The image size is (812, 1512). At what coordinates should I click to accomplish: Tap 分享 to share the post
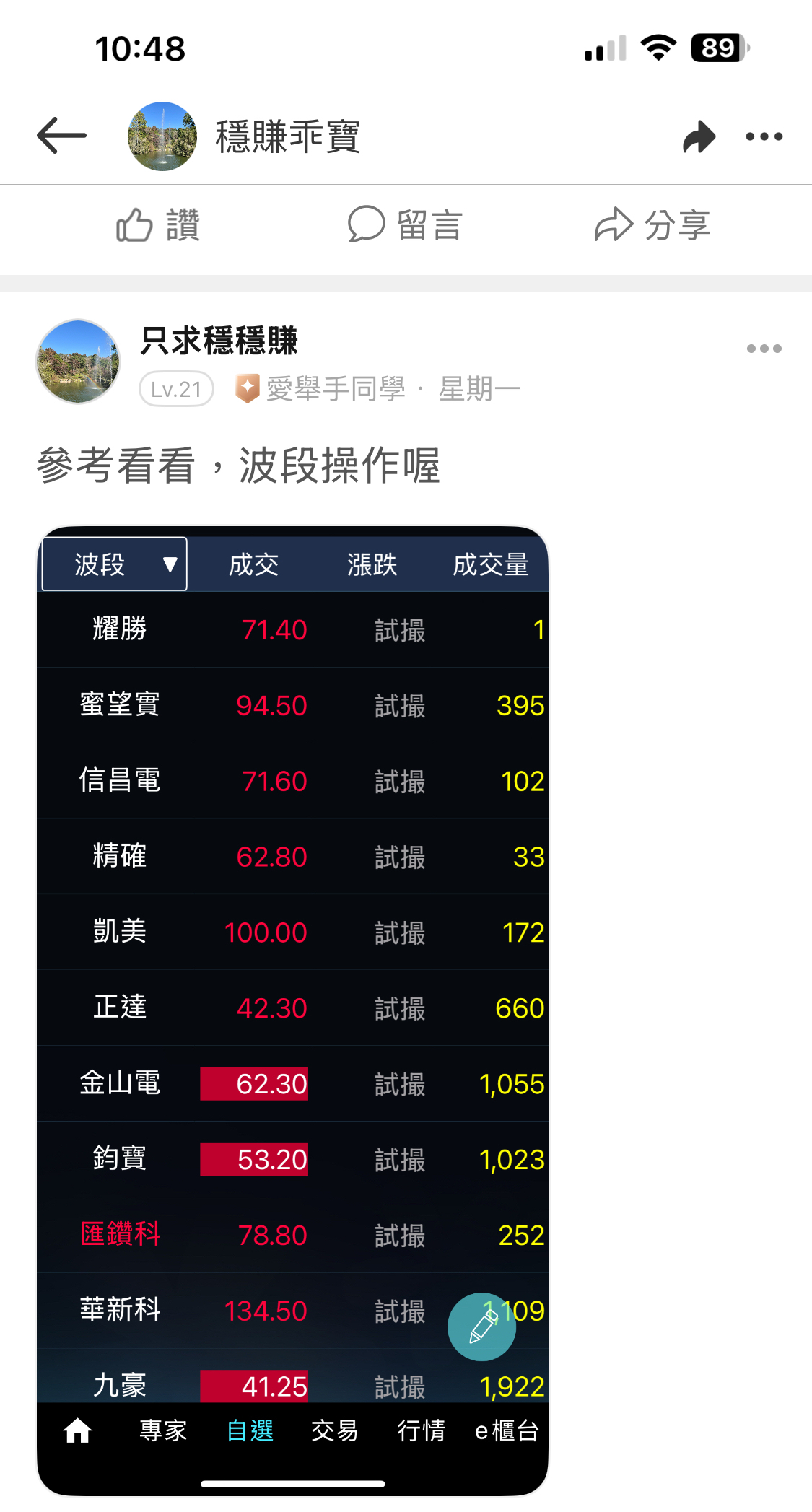(652, 225)
